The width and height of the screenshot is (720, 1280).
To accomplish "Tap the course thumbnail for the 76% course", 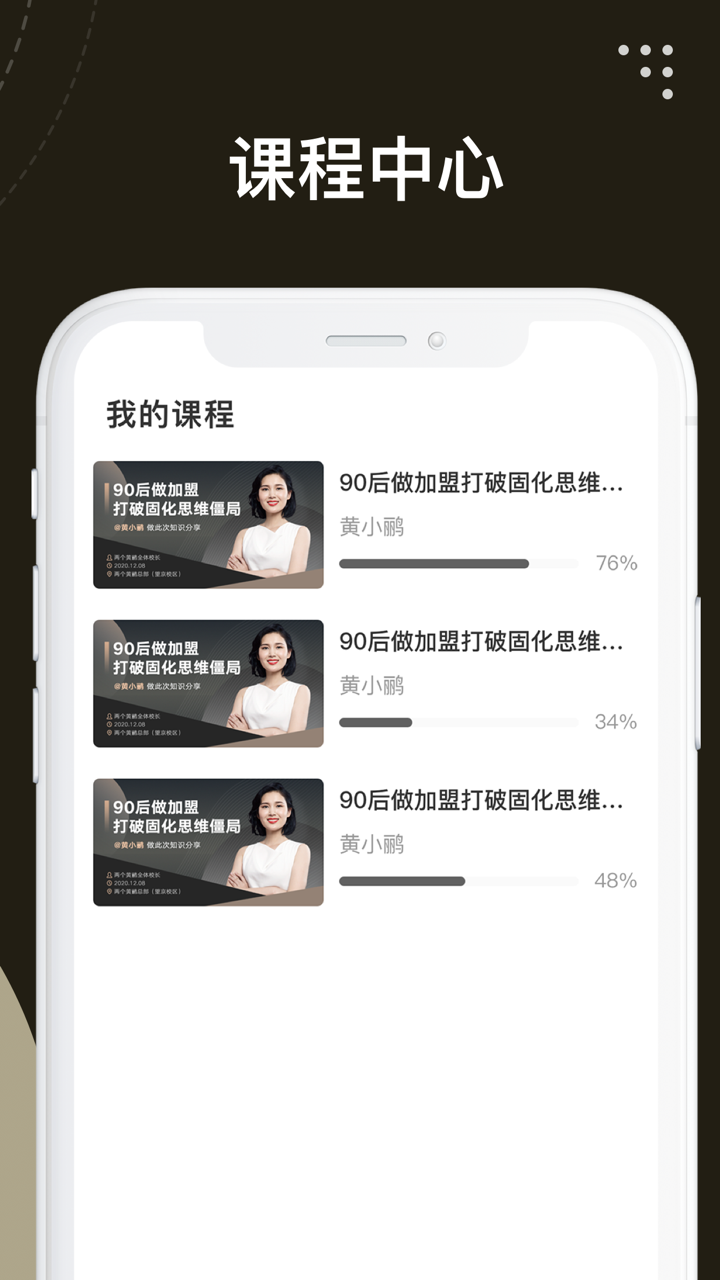I will pos(208,523).
